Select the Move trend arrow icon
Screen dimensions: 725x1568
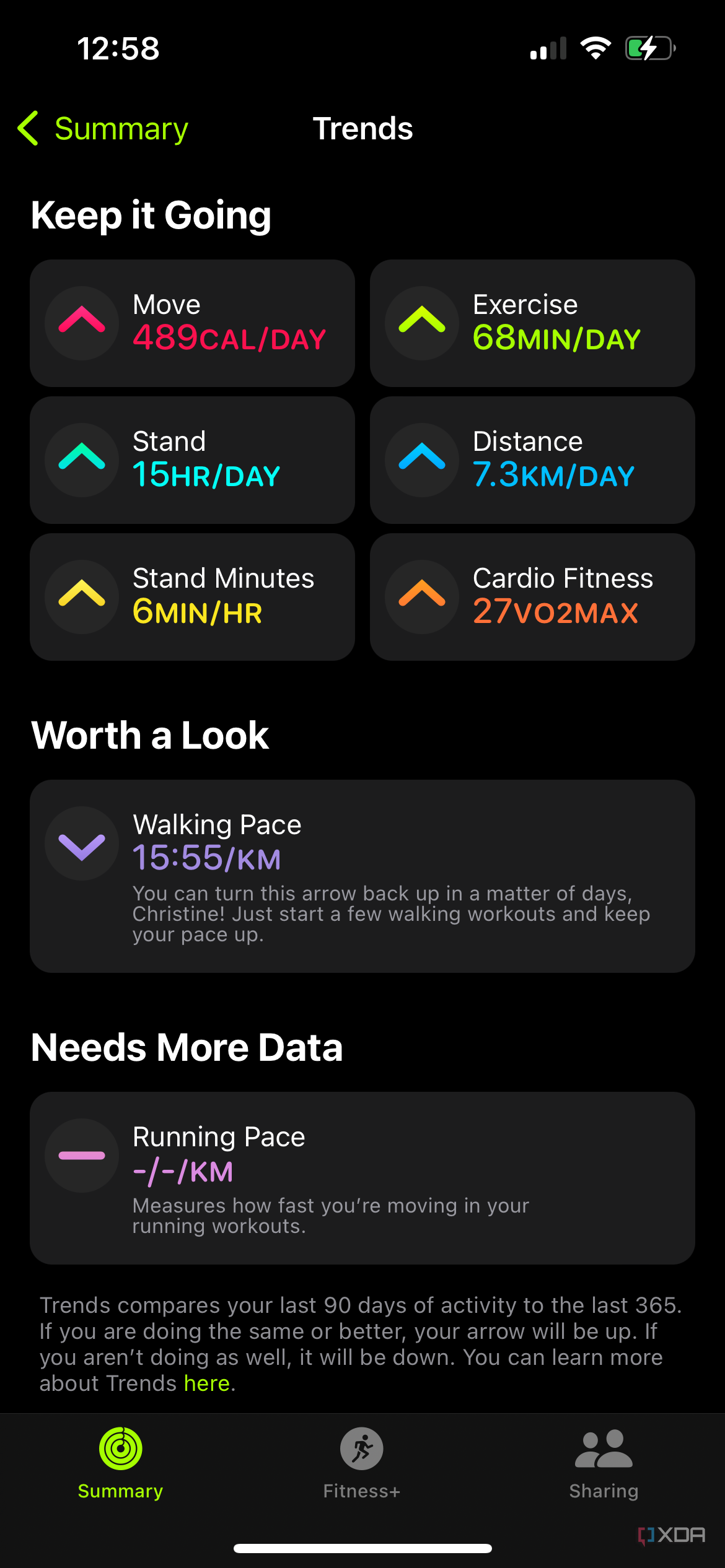(x=82, y=323)
